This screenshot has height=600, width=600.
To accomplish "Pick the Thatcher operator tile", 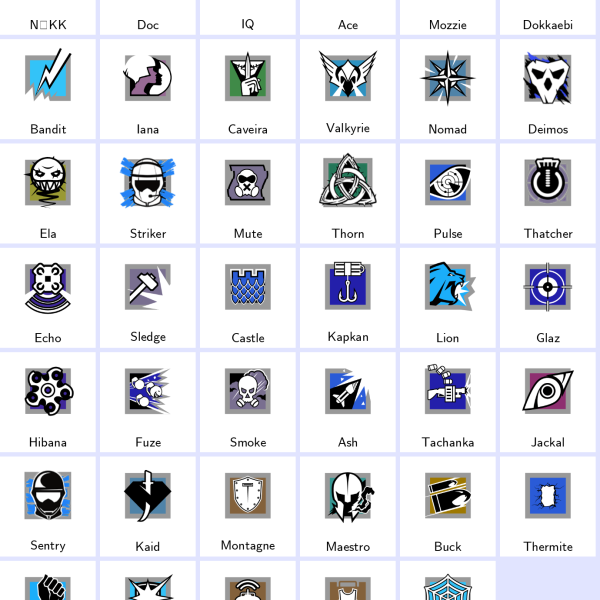I will 548,192.
